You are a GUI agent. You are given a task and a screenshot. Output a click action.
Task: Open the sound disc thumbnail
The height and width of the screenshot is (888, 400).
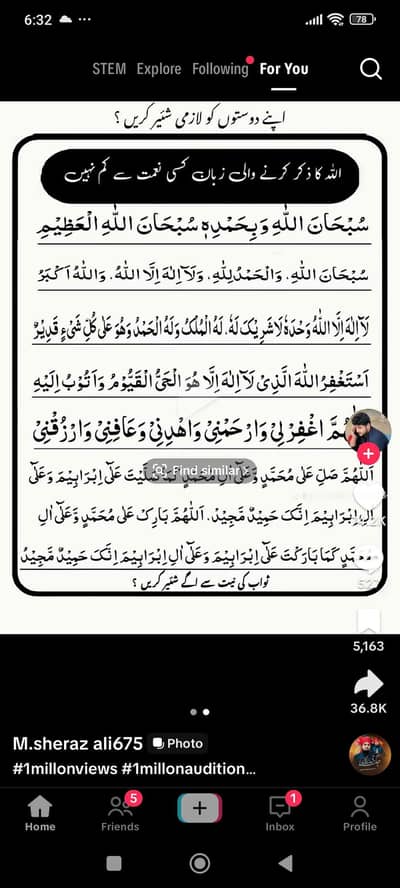(370, 755)
